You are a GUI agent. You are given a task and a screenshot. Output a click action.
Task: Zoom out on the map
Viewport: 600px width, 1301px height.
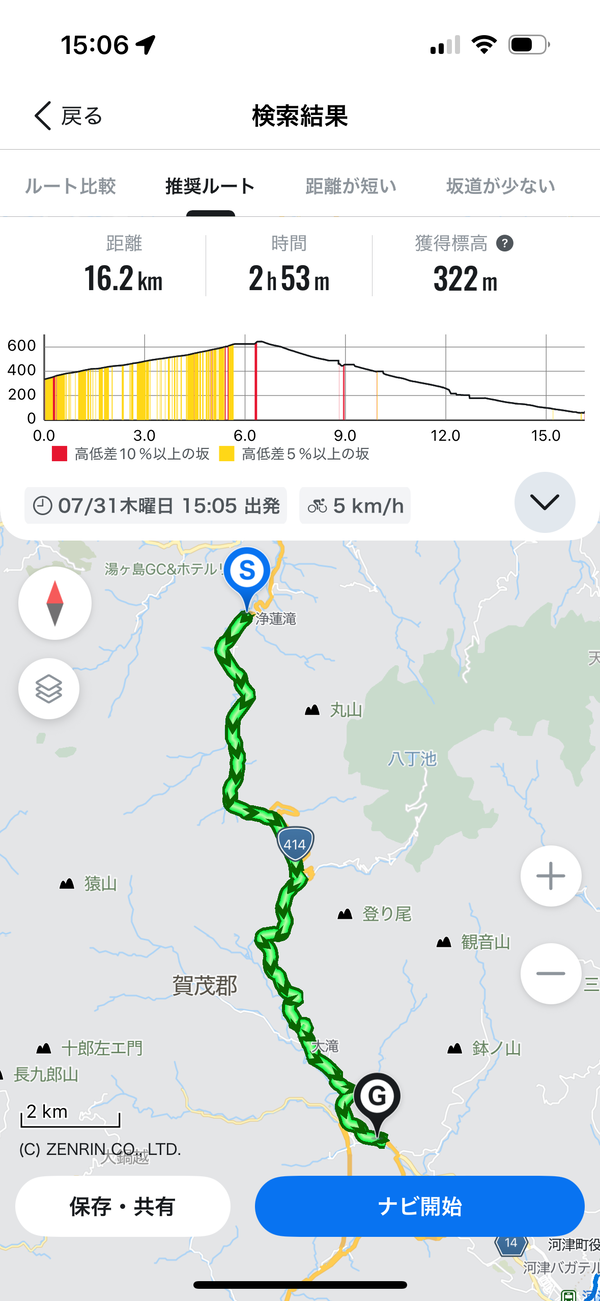point(550,973)
